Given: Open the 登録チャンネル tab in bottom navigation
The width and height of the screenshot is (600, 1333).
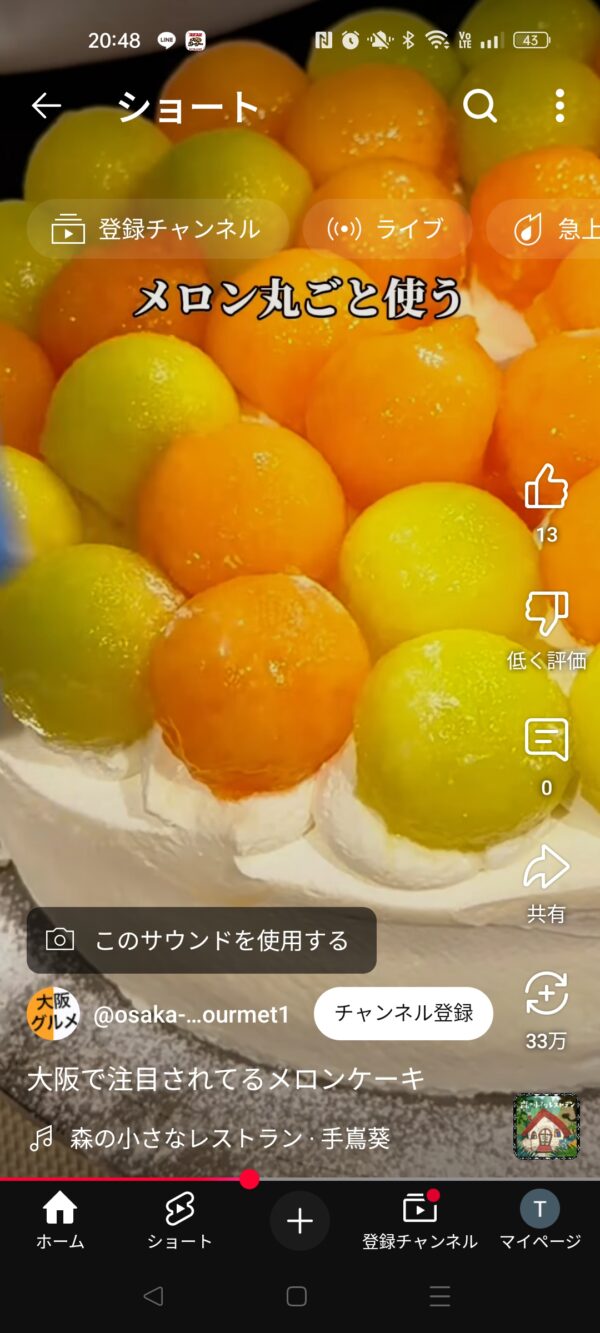Looking at the screenshot, I should click(420, 1220).
